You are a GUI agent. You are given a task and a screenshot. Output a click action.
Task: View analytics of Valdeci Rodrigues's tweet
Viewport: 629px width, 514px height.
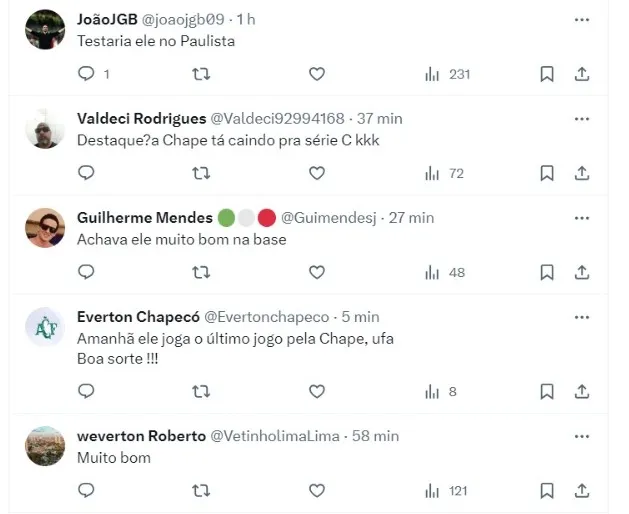[x=445, y=173]
